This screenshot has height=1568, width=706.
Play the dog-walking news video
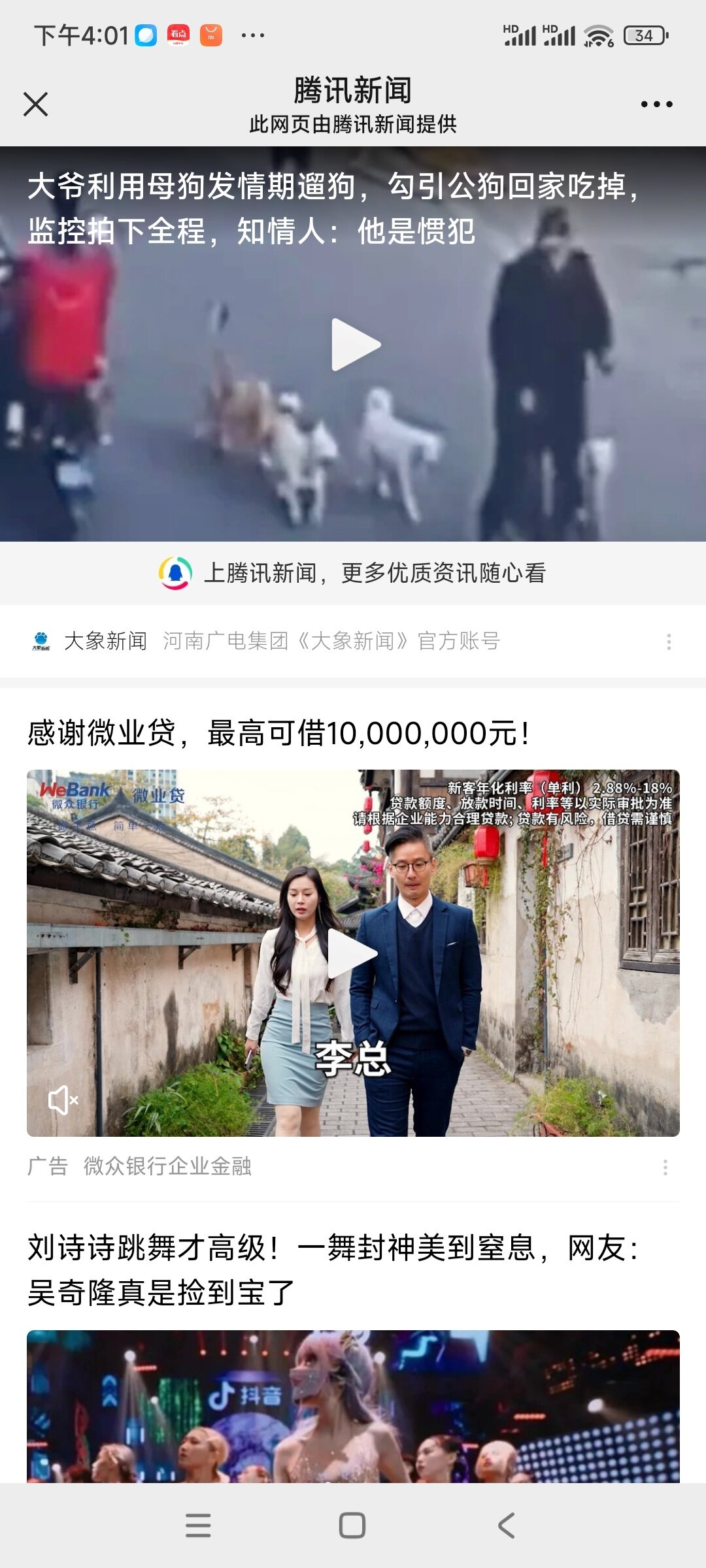355,344
